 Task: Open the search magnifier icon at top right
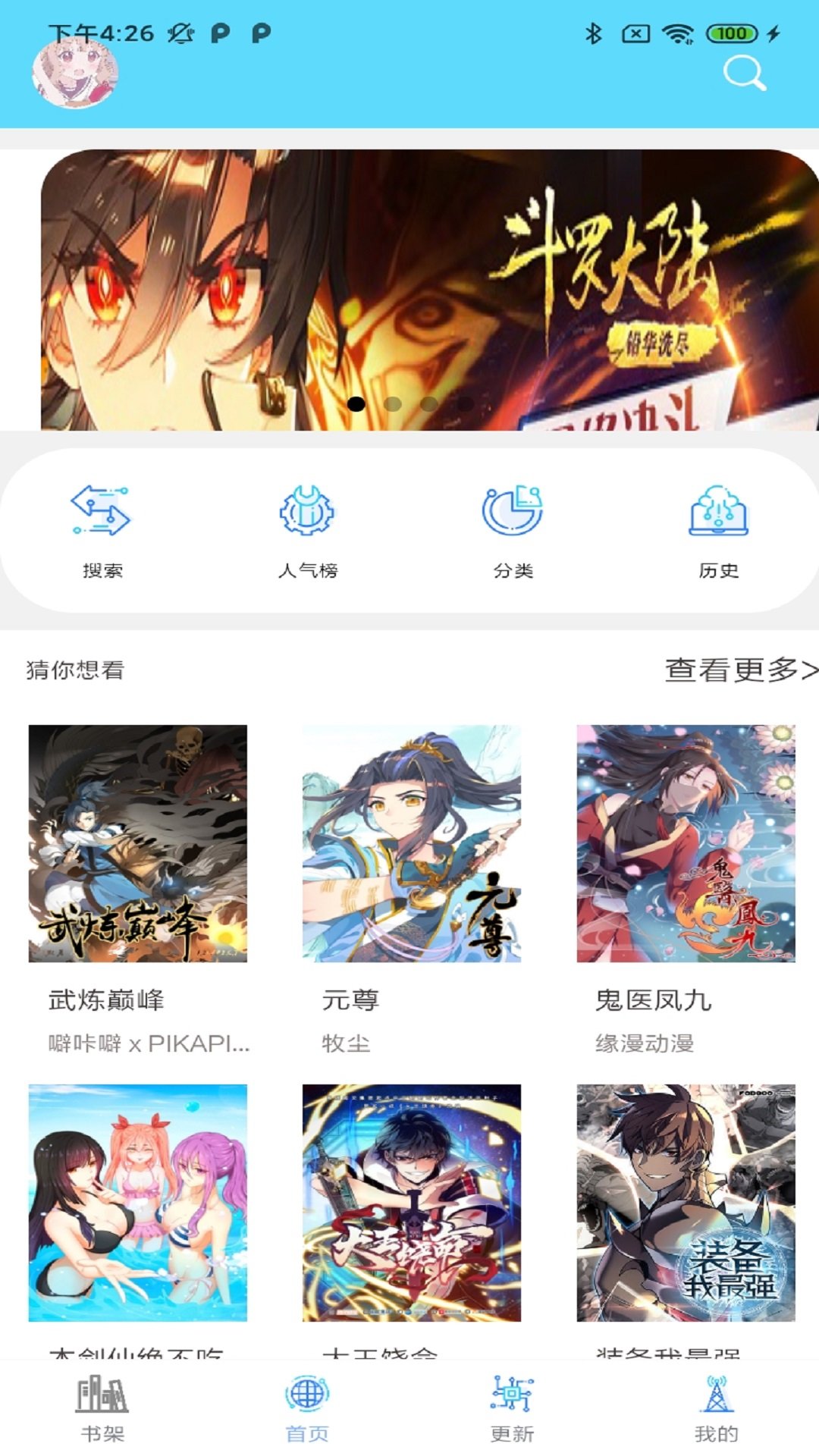coord(745,74)
